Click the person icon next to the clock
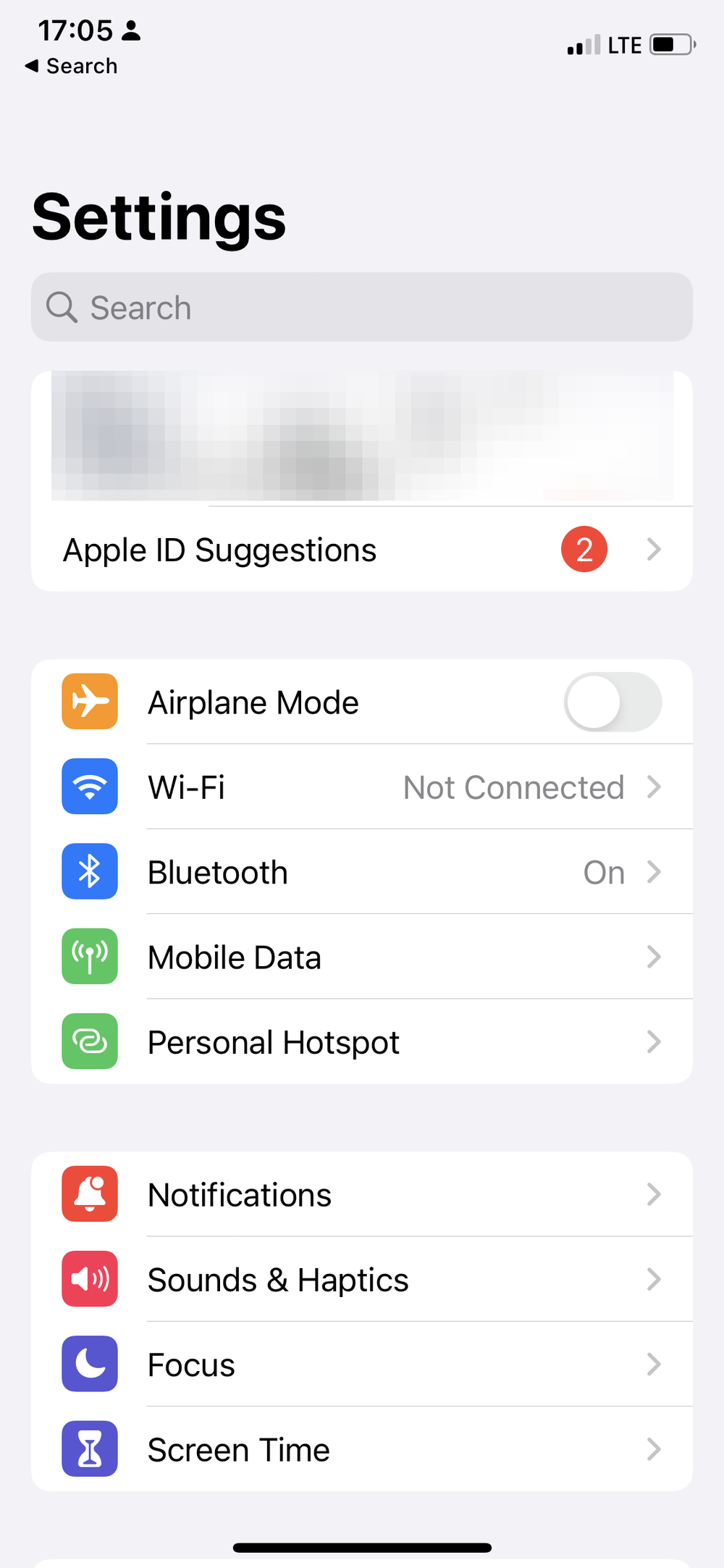Image resolution: width=724 pixels, height=1568 pixels. coord(130,30)
